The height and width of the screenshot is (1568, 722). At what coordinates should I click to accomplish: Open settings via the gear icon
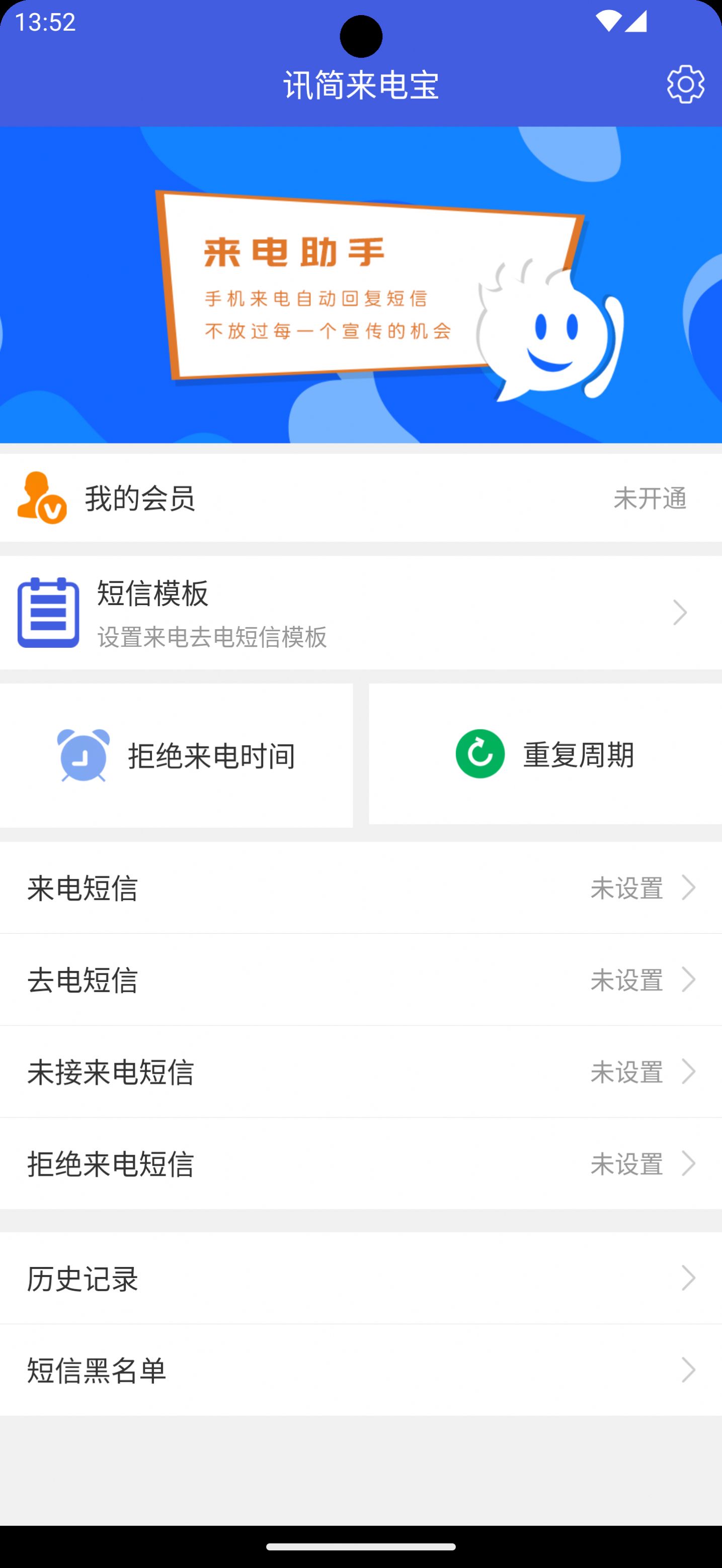click(685, 85)
